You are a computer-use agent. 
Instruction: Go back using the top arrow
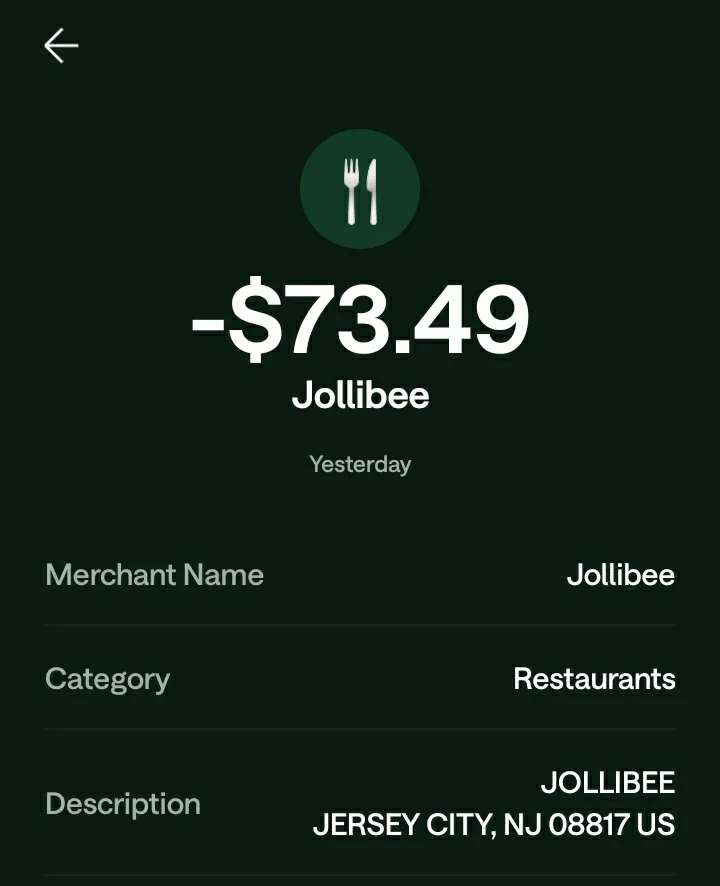[61, 46]
